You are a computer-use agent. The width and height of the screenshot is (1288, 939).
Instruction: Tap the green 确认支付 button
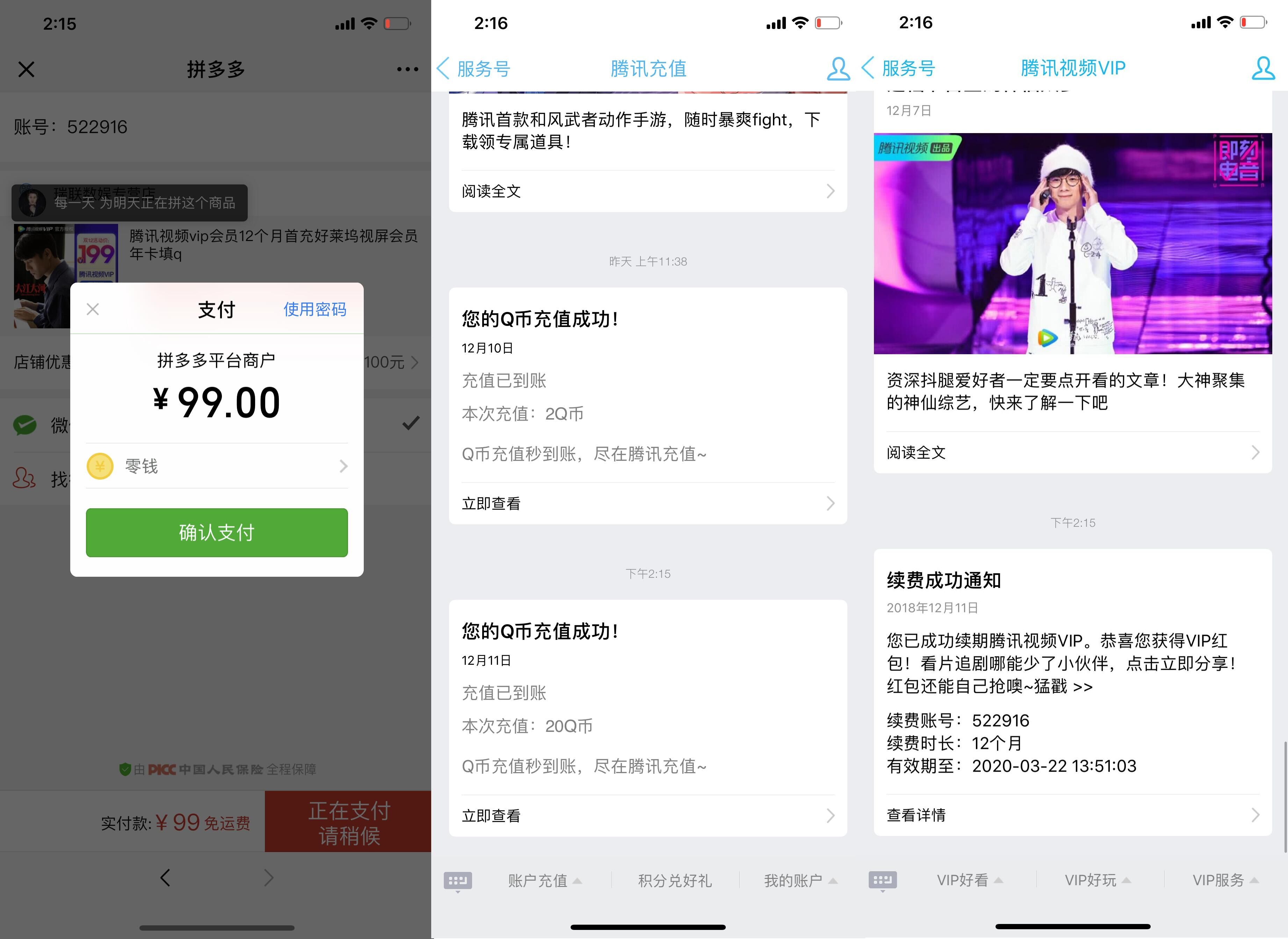tap(217, 533)
